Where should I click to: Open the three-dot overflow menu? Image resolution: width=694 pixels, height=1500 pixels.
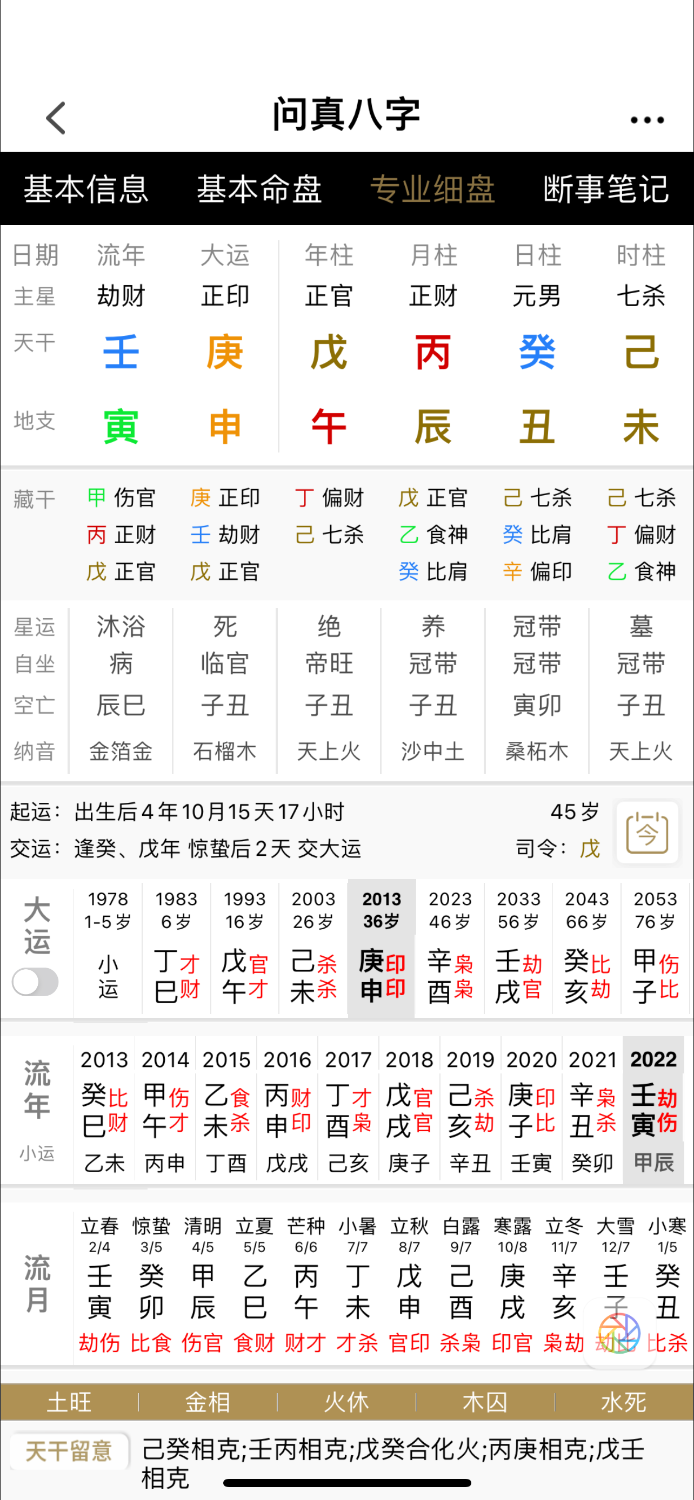[647, 120]
